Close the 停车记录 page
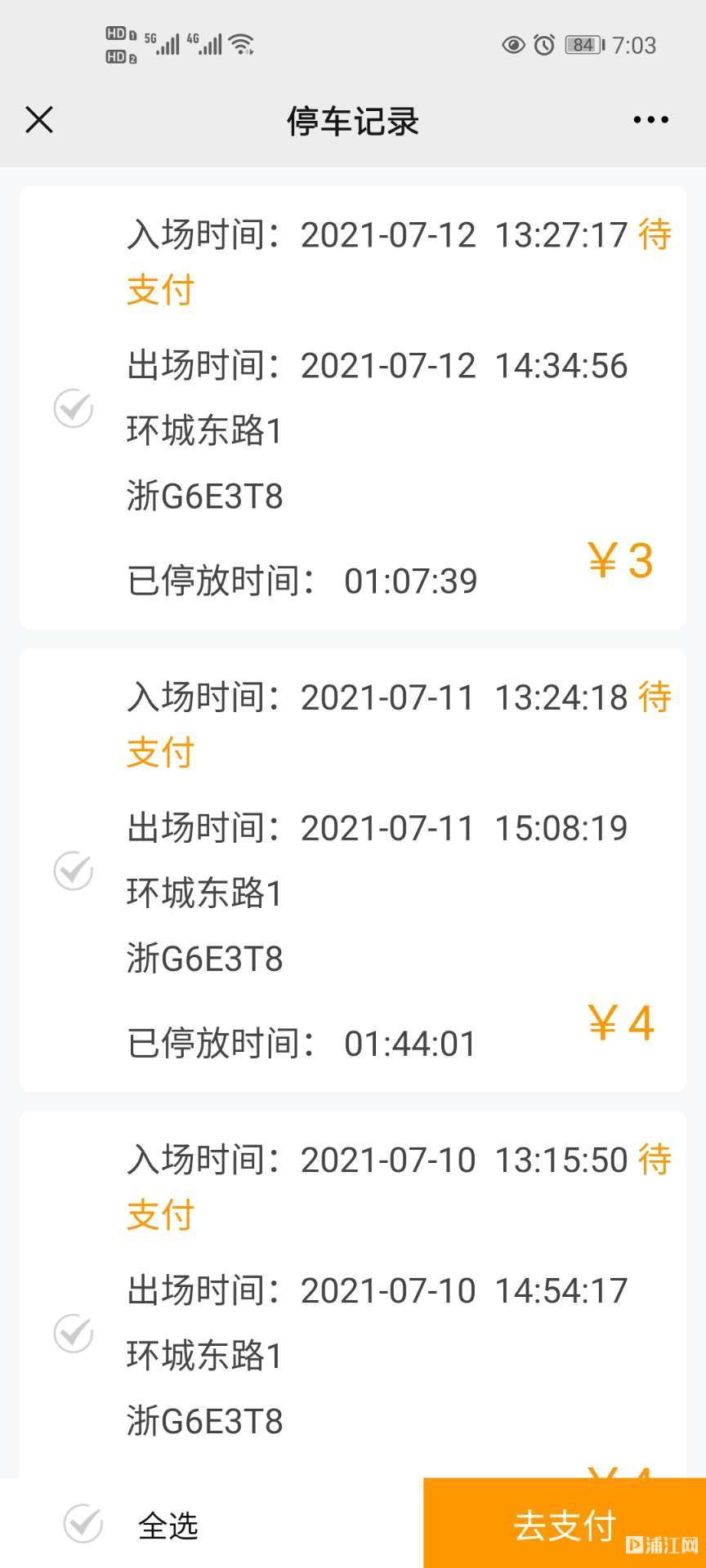The height and width of the screenshot is (1568, 706). coord(39,120)
